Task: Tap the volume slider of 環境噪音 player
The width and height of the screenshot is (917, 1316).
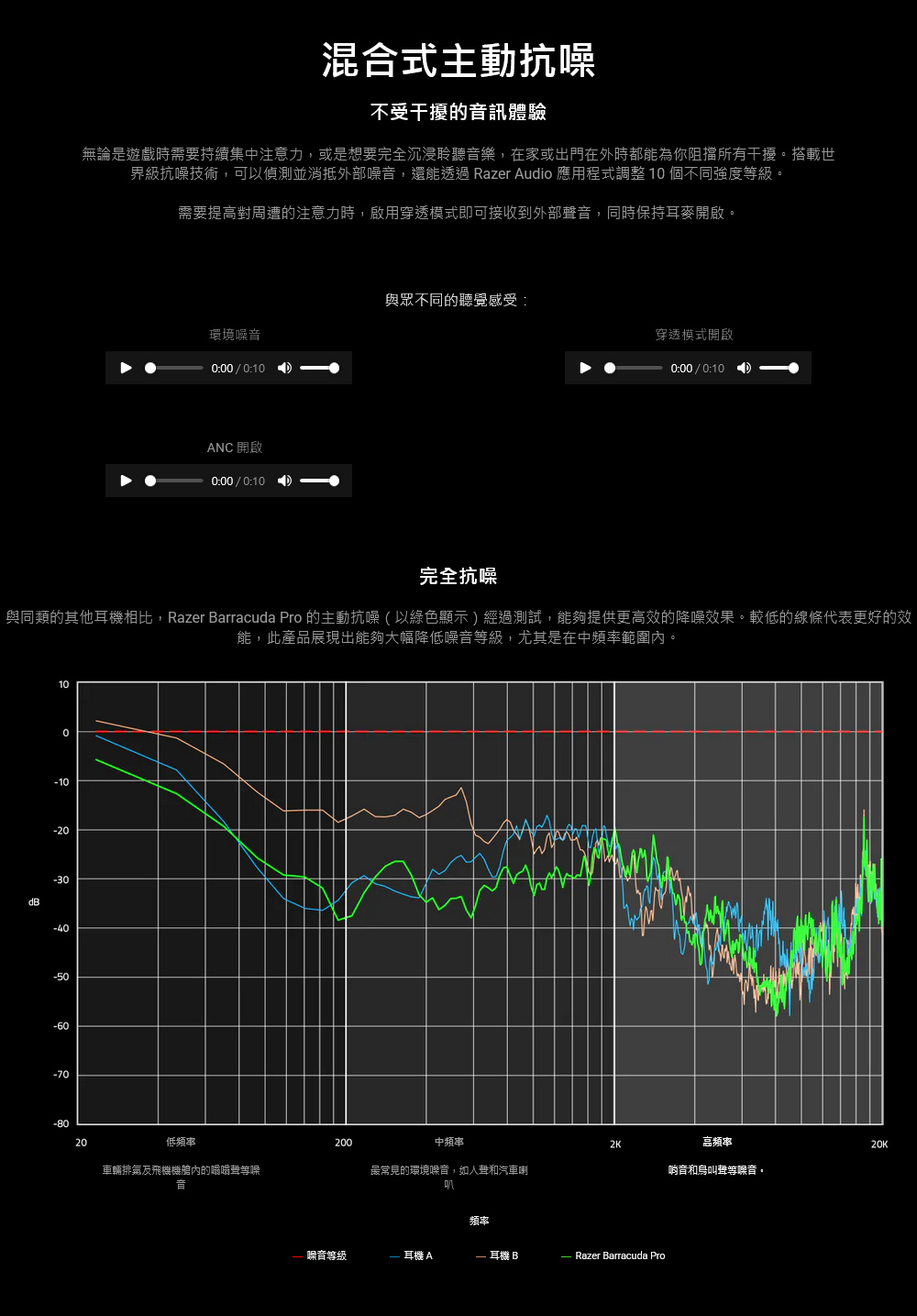Action: 319,368
